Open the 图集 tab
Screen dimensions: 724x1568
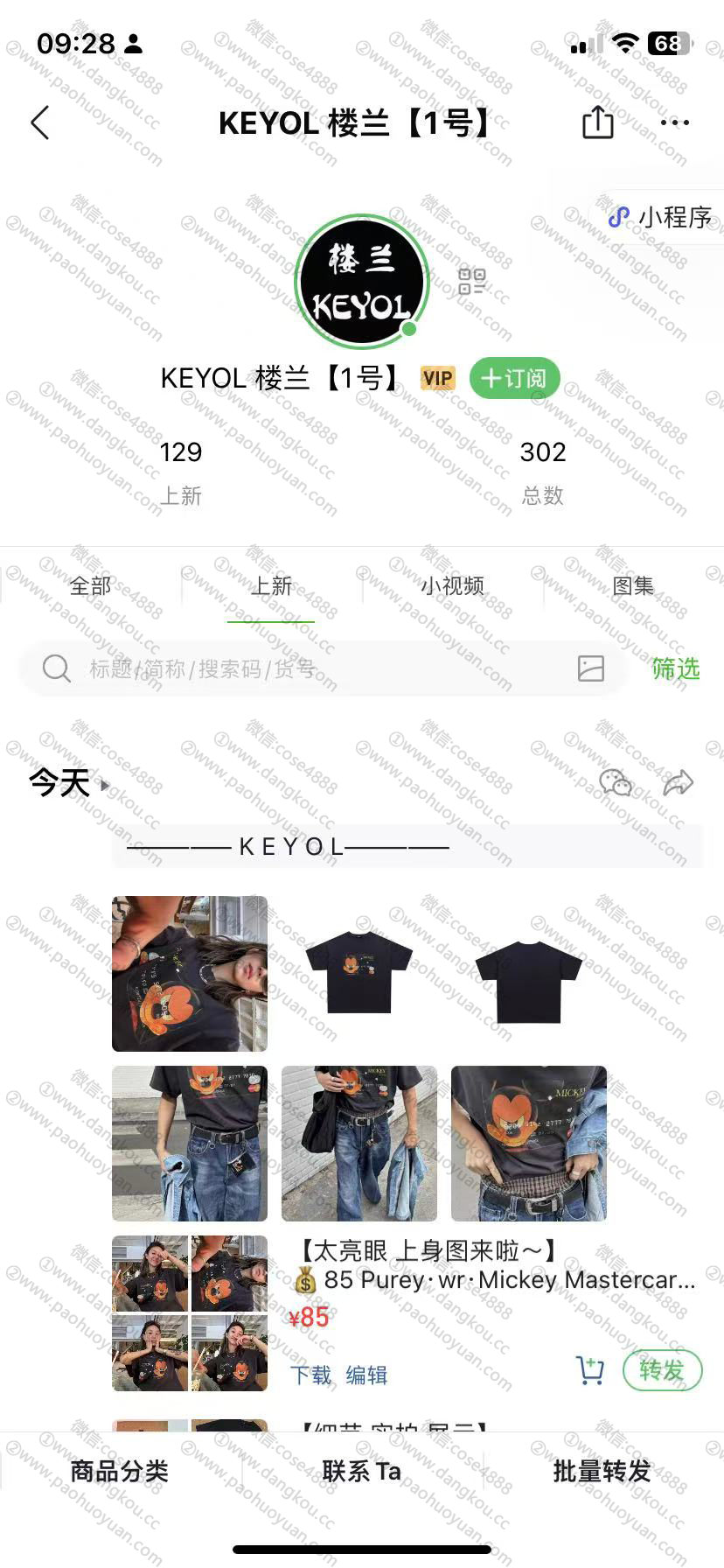(x=633, y=585)
